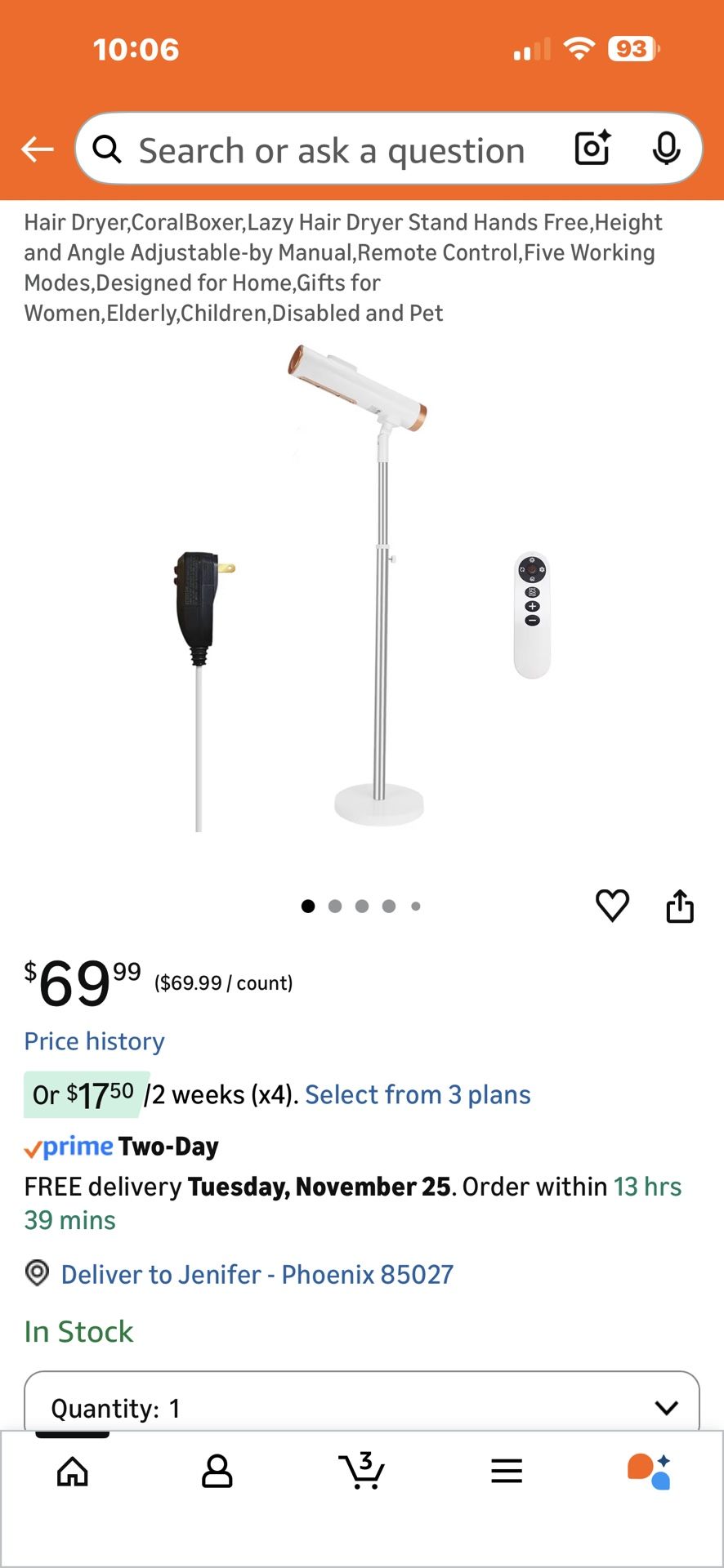This screenshot has height=1568, width=724.
Task: Go back using the arrow icon
Action: 38,149
